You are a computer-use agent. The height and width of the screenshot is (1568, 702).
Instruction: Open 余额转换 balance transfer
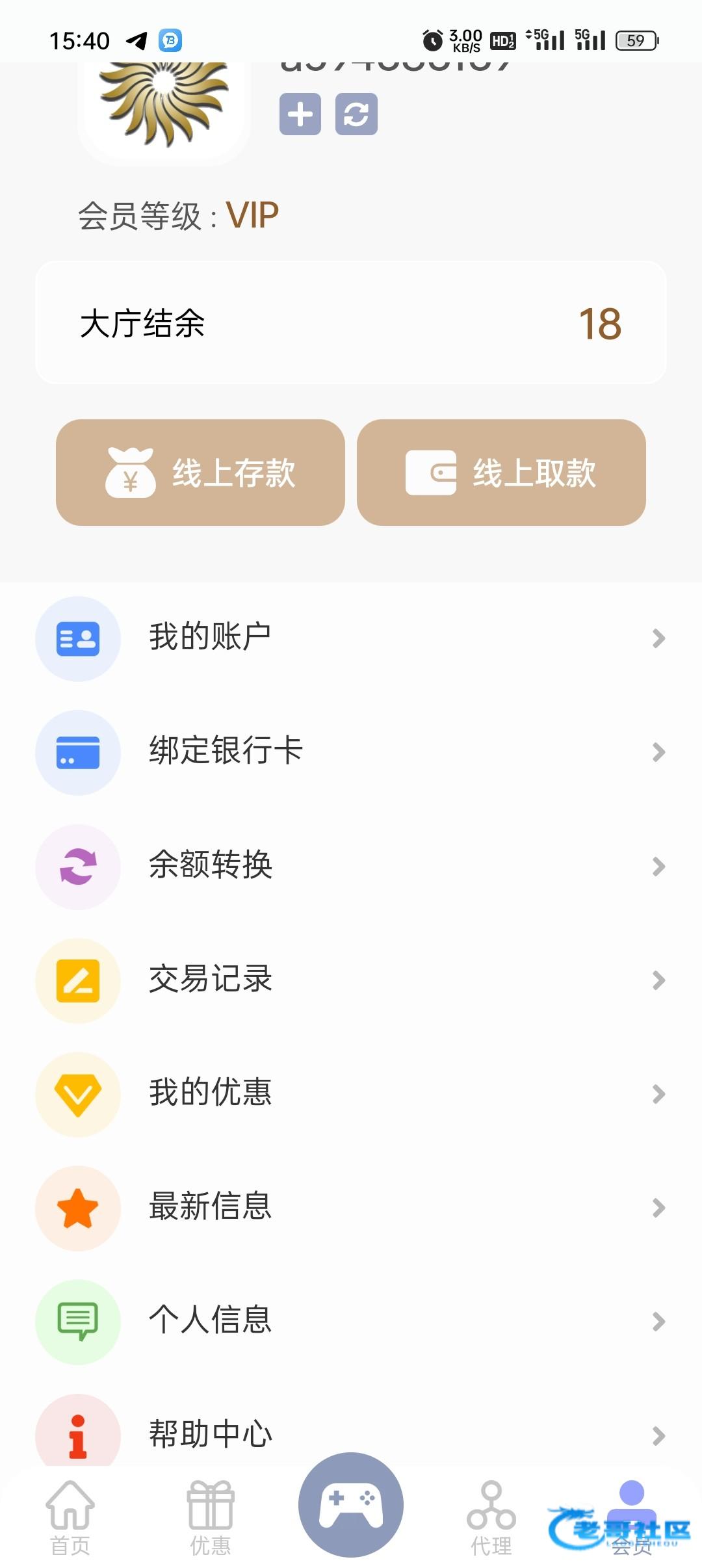click(x=351, y=867)
